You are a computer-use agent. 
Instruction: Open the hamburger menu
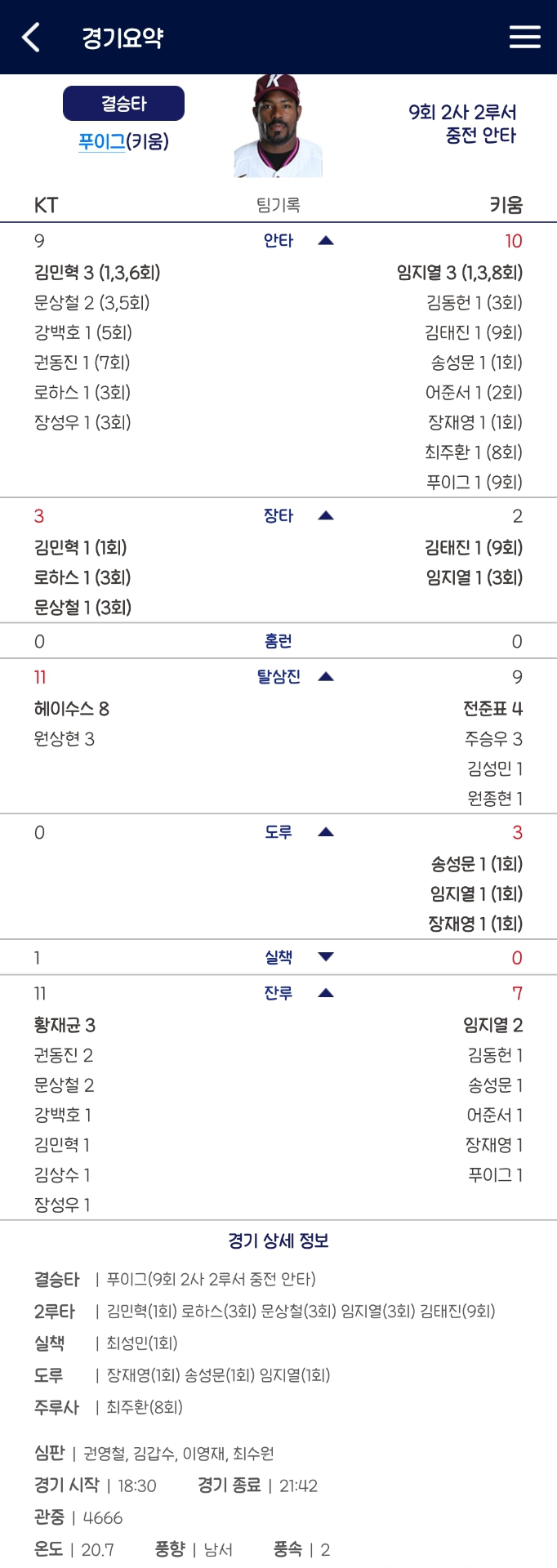click(x=524, y=38)
